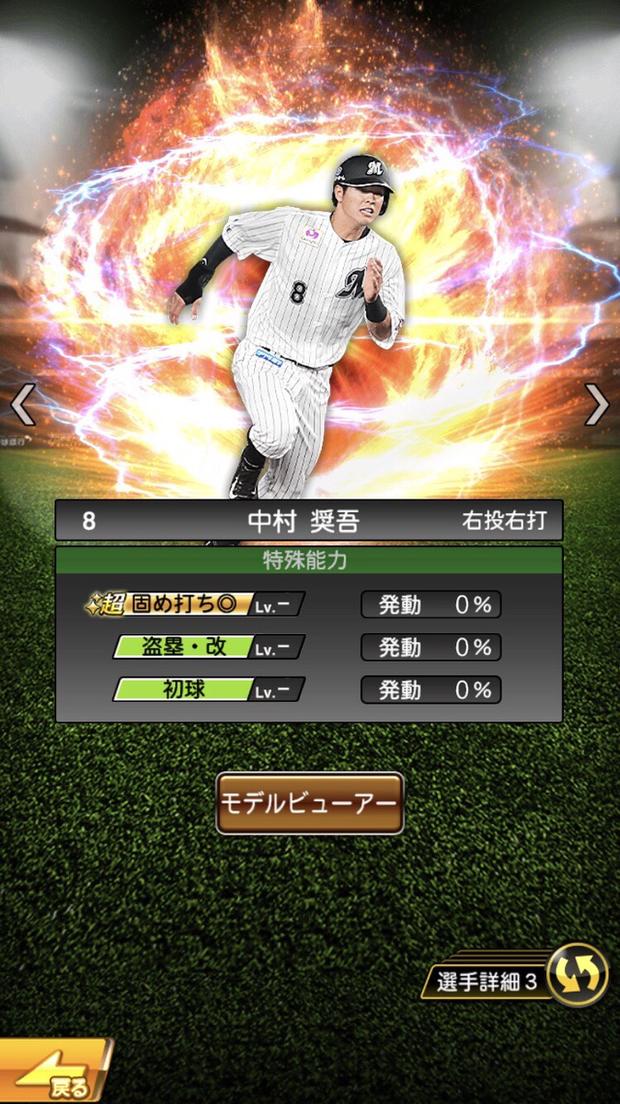
Task: Go to the next player with right arrow
Action: click(x=597, y=404)
